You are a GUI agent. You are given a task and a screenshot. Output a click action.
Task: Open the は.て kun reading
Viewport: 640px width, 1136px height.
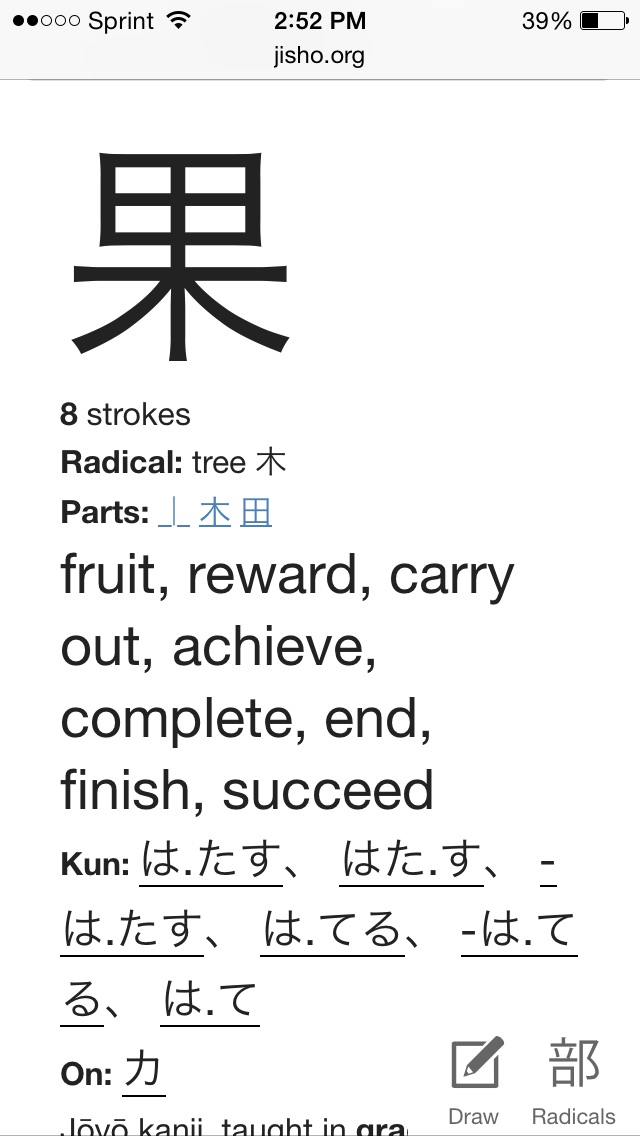210,1002
